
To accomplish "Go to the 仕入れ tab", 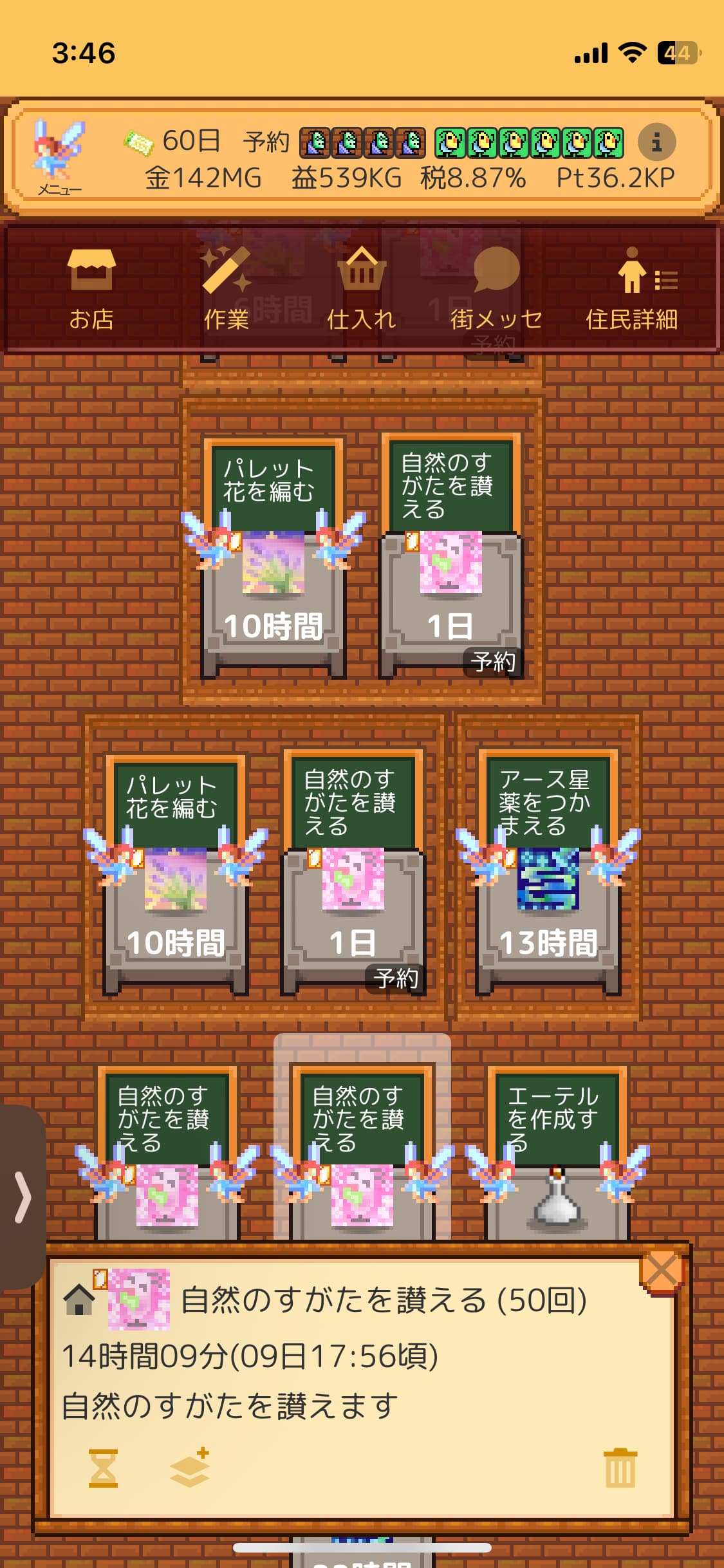I will tap(362, 288).
